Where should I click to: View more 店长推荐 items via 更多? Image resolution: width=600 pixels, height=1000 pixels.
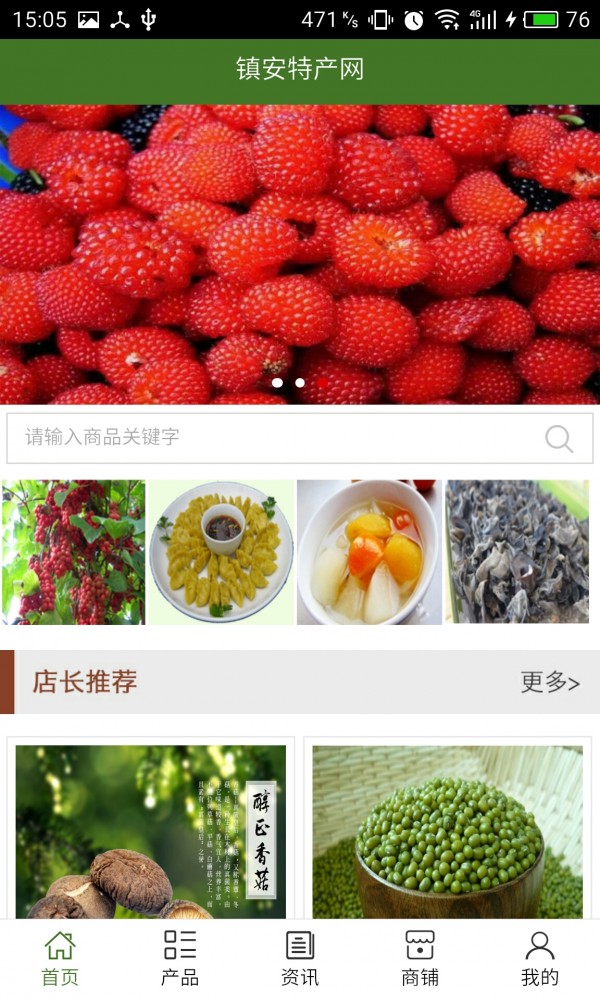tap(550, 682)
